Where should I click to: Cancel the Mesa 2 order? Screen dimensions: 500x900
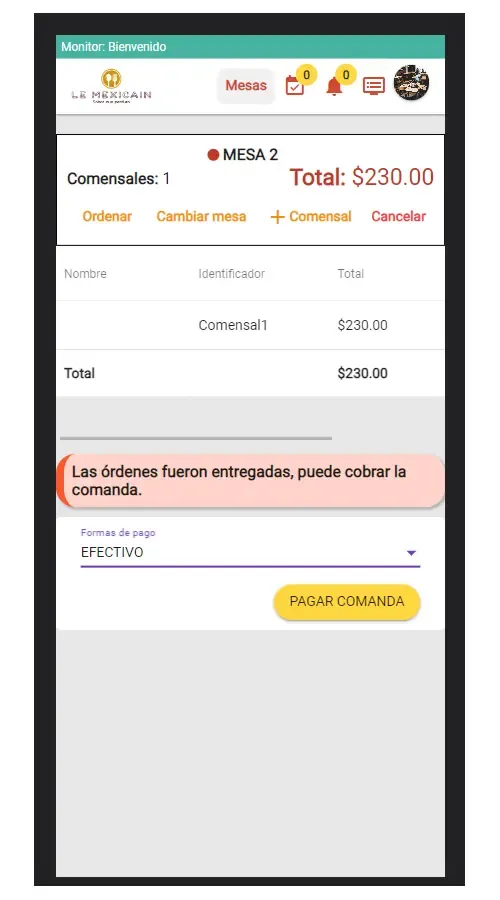[x=398, y=216]
